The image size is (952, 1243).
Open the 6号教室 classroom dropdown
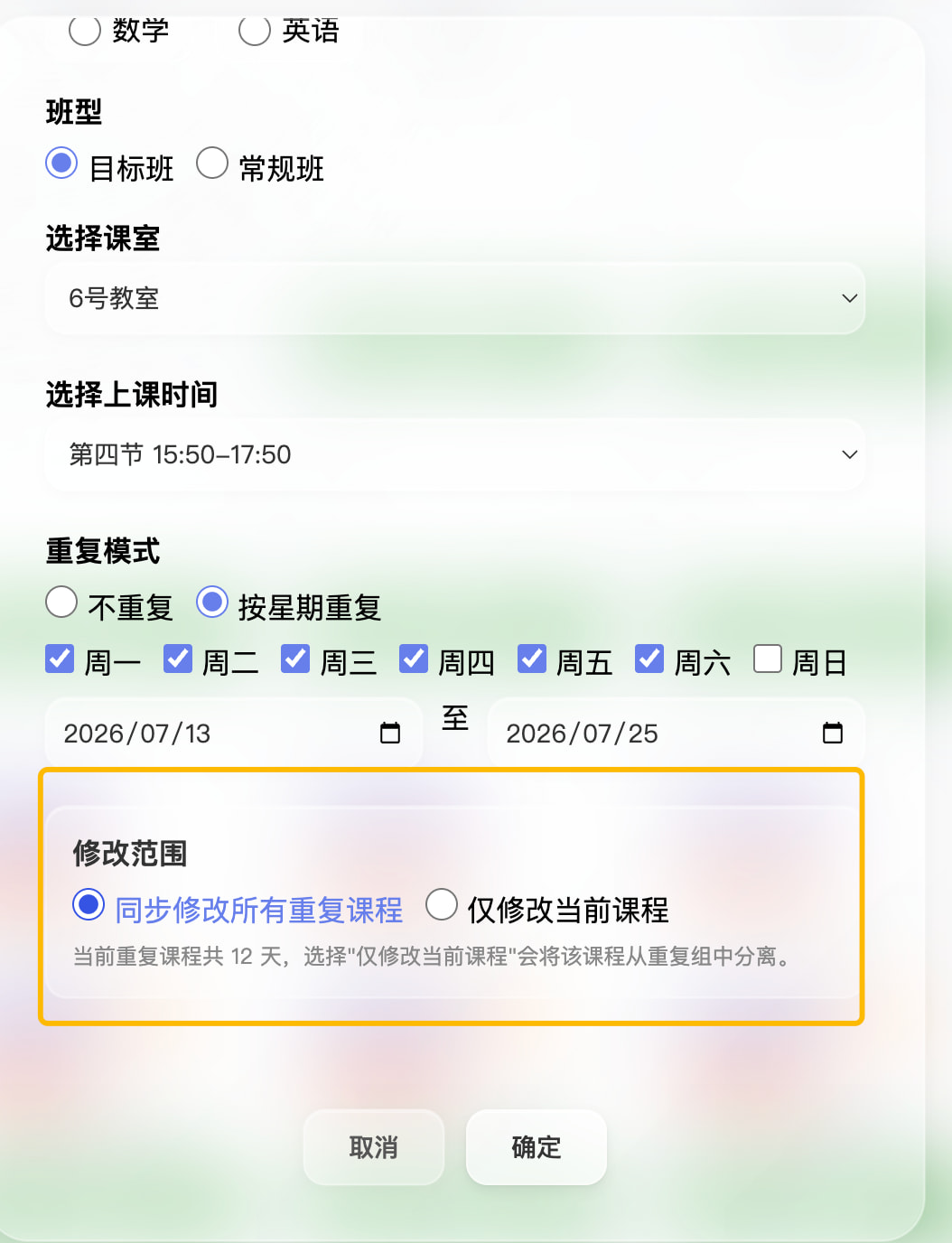click(x=455, y=298)
